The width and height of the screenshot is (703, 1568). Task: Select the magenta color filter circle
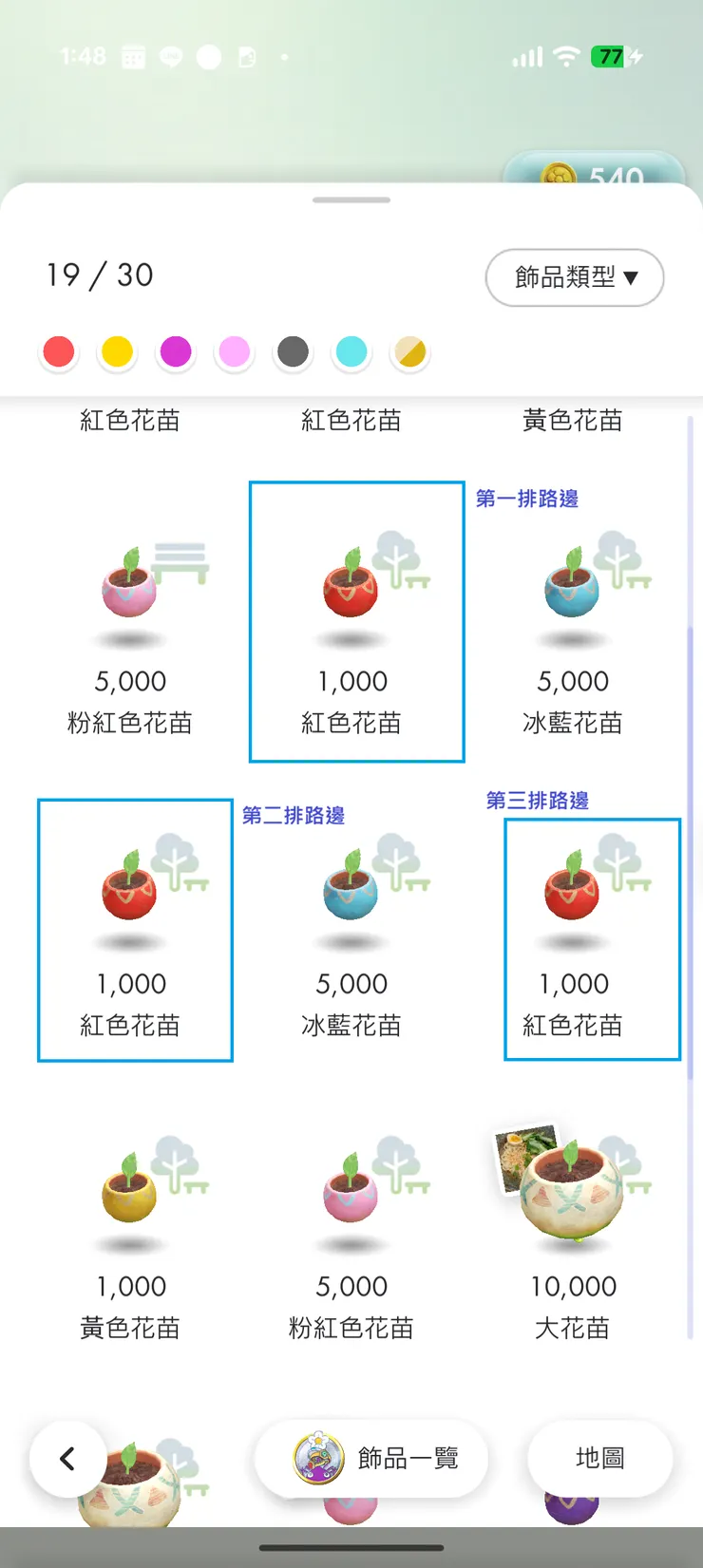pos(176,351)
